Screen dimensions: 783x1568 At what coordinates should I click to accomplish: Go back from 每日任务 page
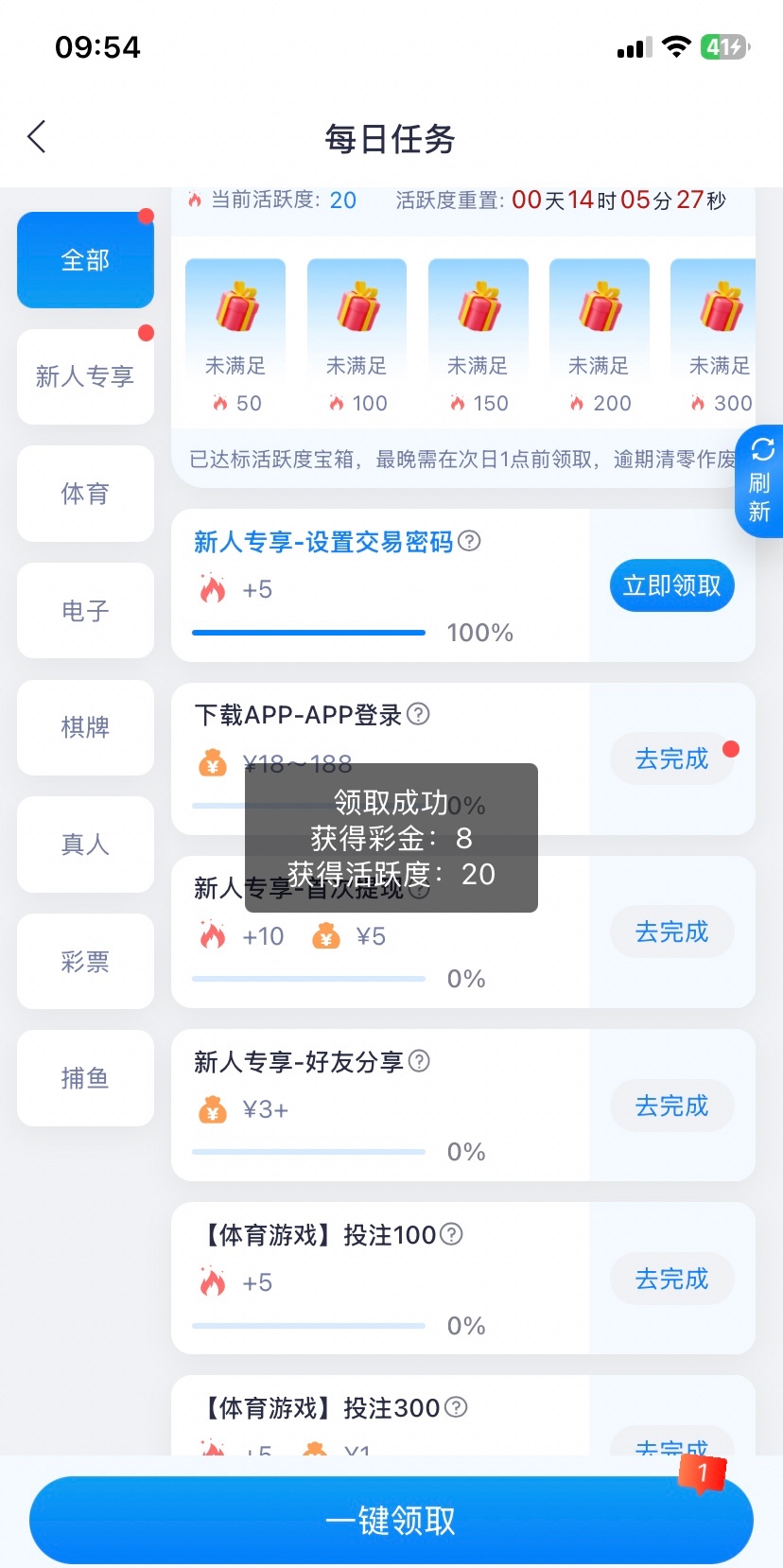[37, 138]
